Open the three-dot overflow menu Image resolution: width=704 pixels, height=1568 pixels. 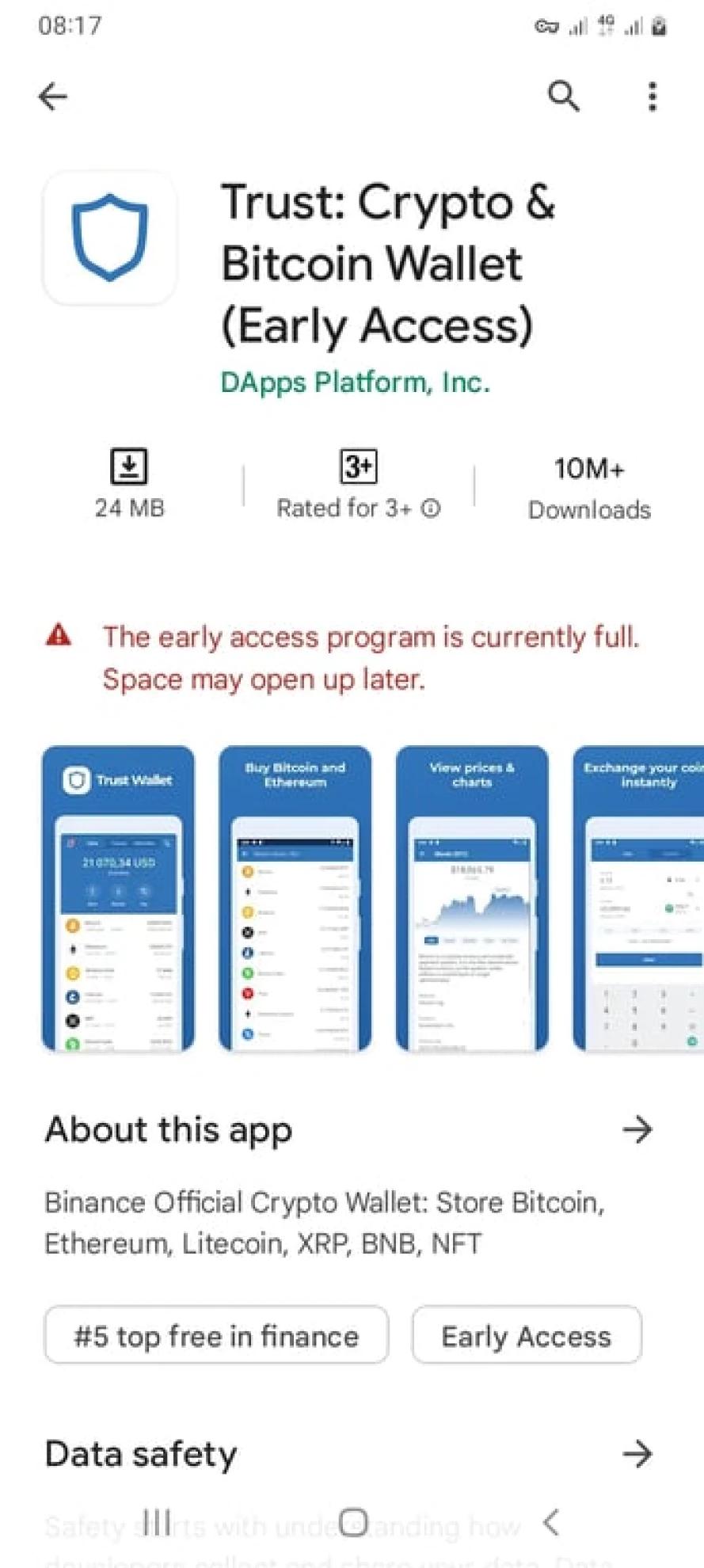tap(653, 97)
